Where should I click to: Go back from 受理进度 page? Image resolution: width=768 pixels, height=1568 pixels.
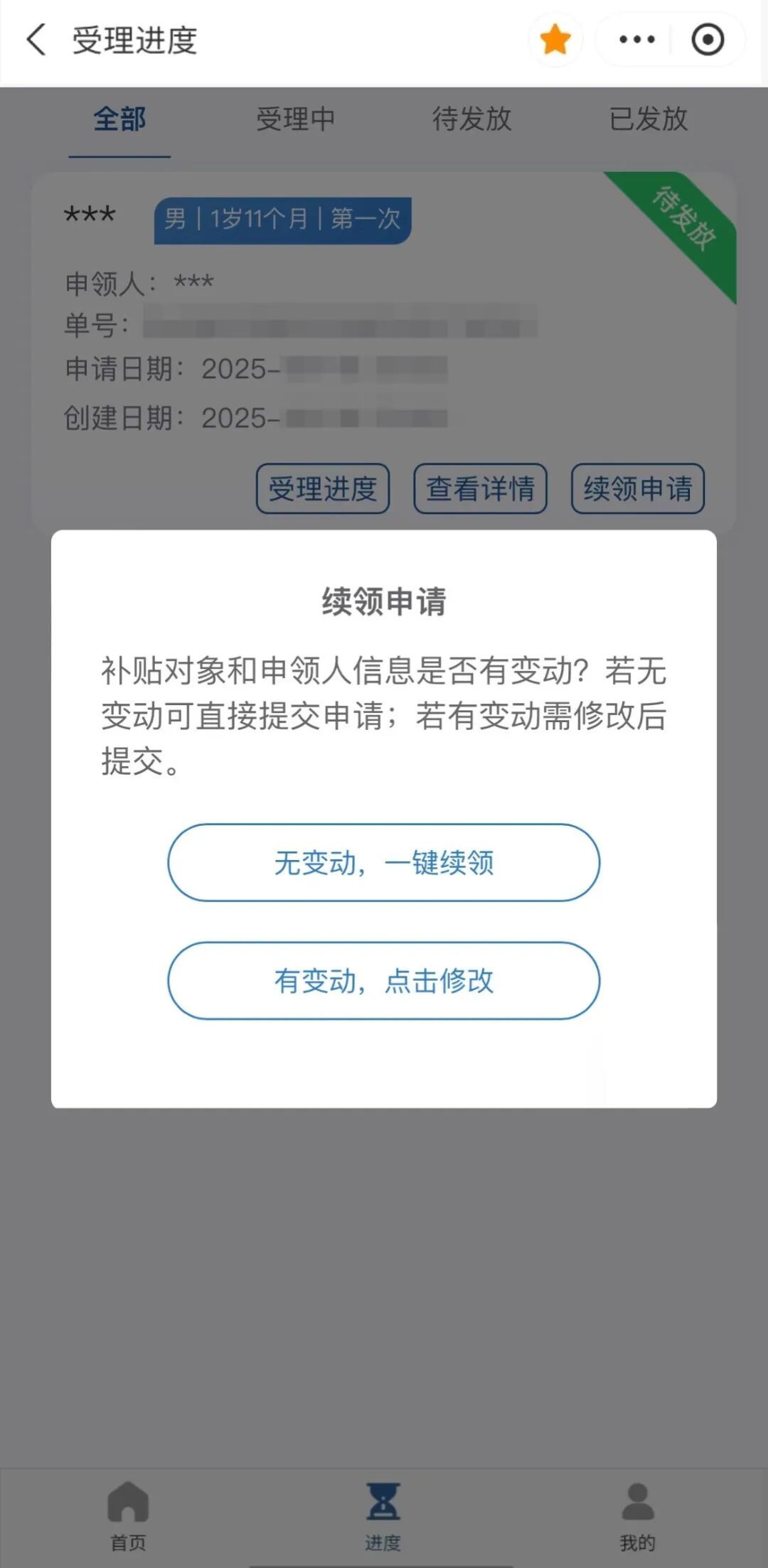37,40
